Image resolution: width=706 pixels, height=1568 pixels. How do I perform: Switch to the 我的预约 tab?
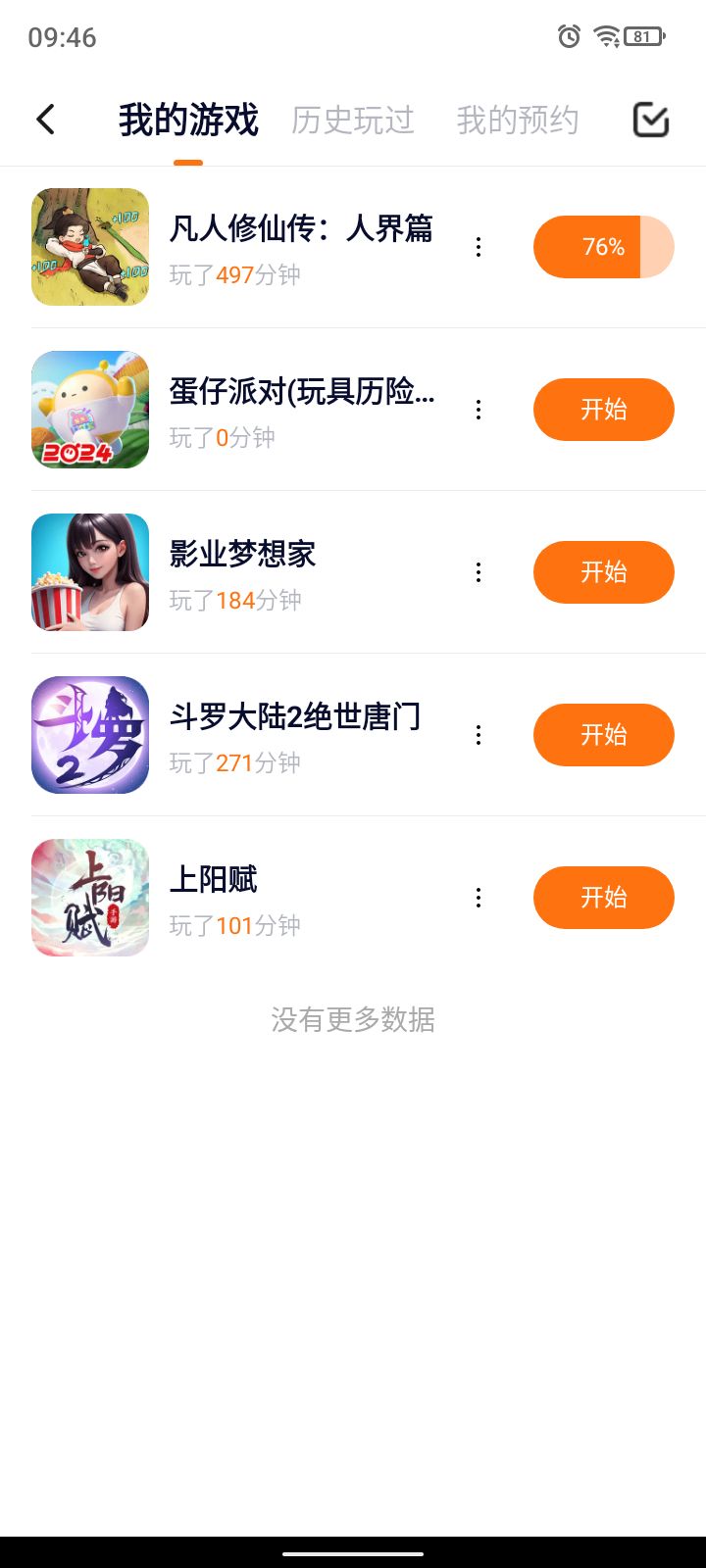[518, 121]
